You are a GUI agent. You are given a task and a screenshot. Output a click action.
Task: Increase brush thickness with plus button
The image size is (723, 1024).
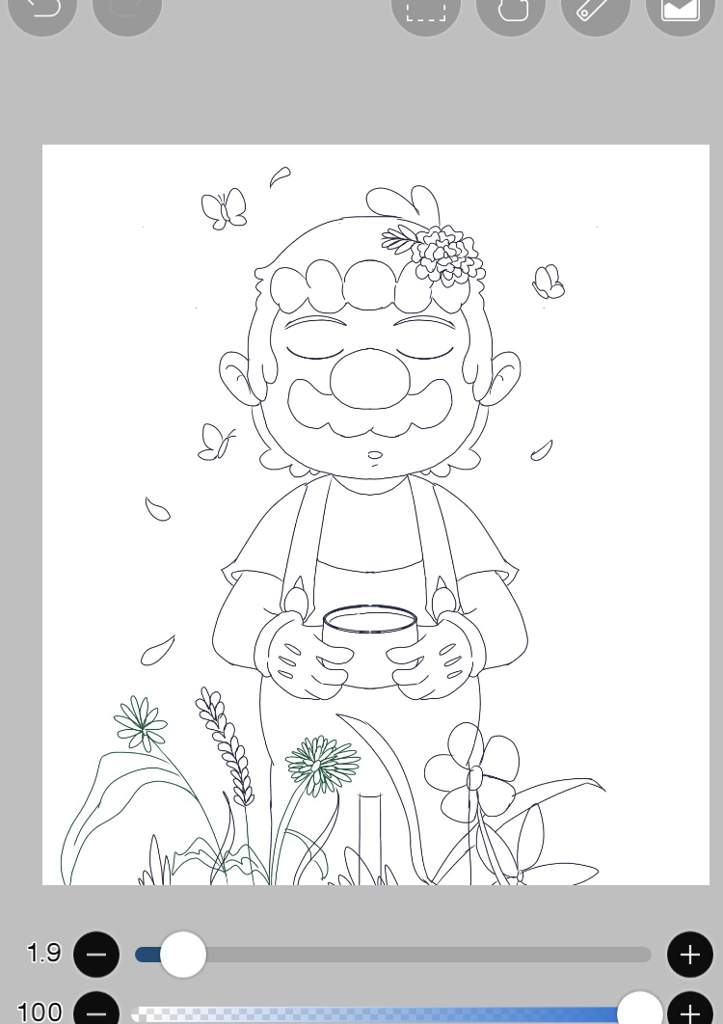tap(689, 954)
